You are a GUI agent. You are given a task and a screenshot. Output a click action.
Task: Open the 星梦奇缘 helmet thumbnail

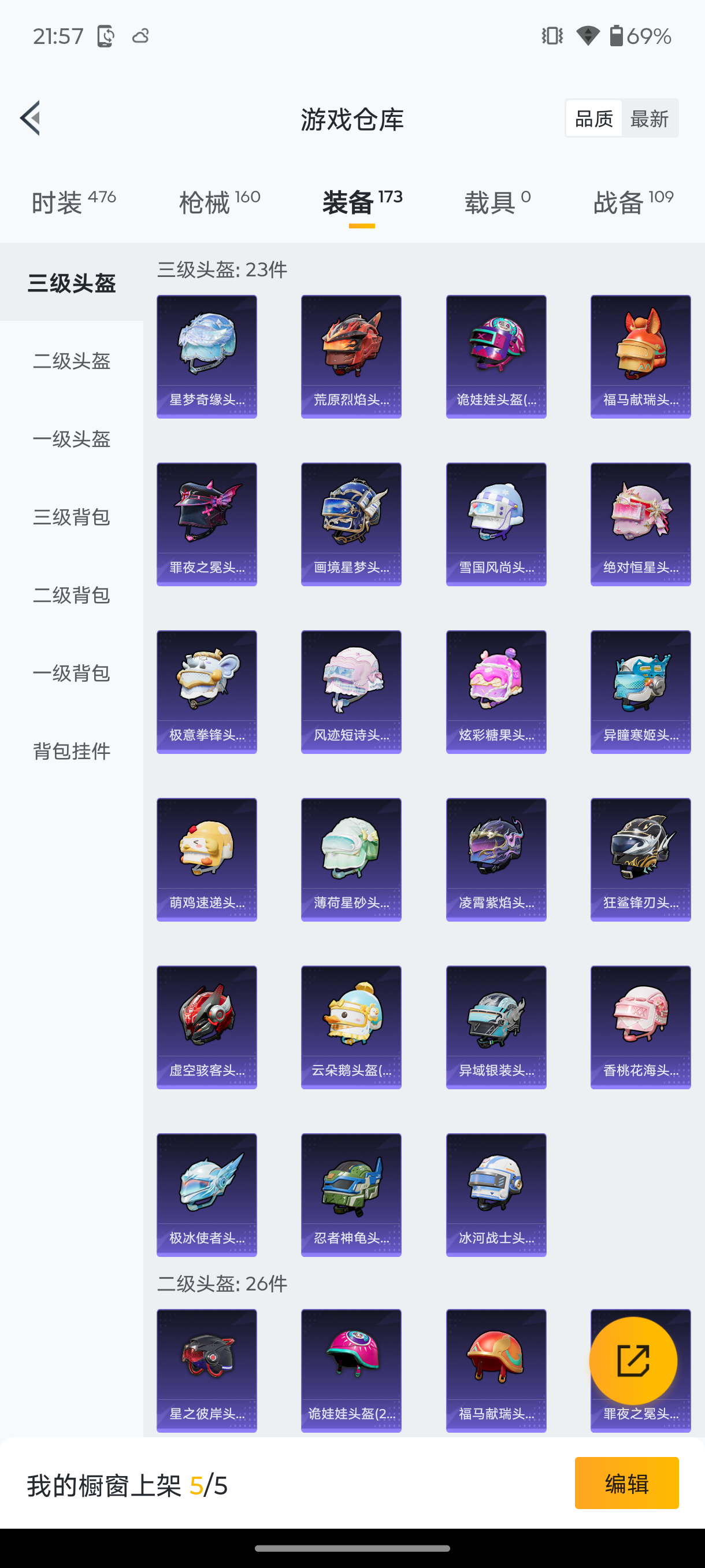(x=206, y=356)
